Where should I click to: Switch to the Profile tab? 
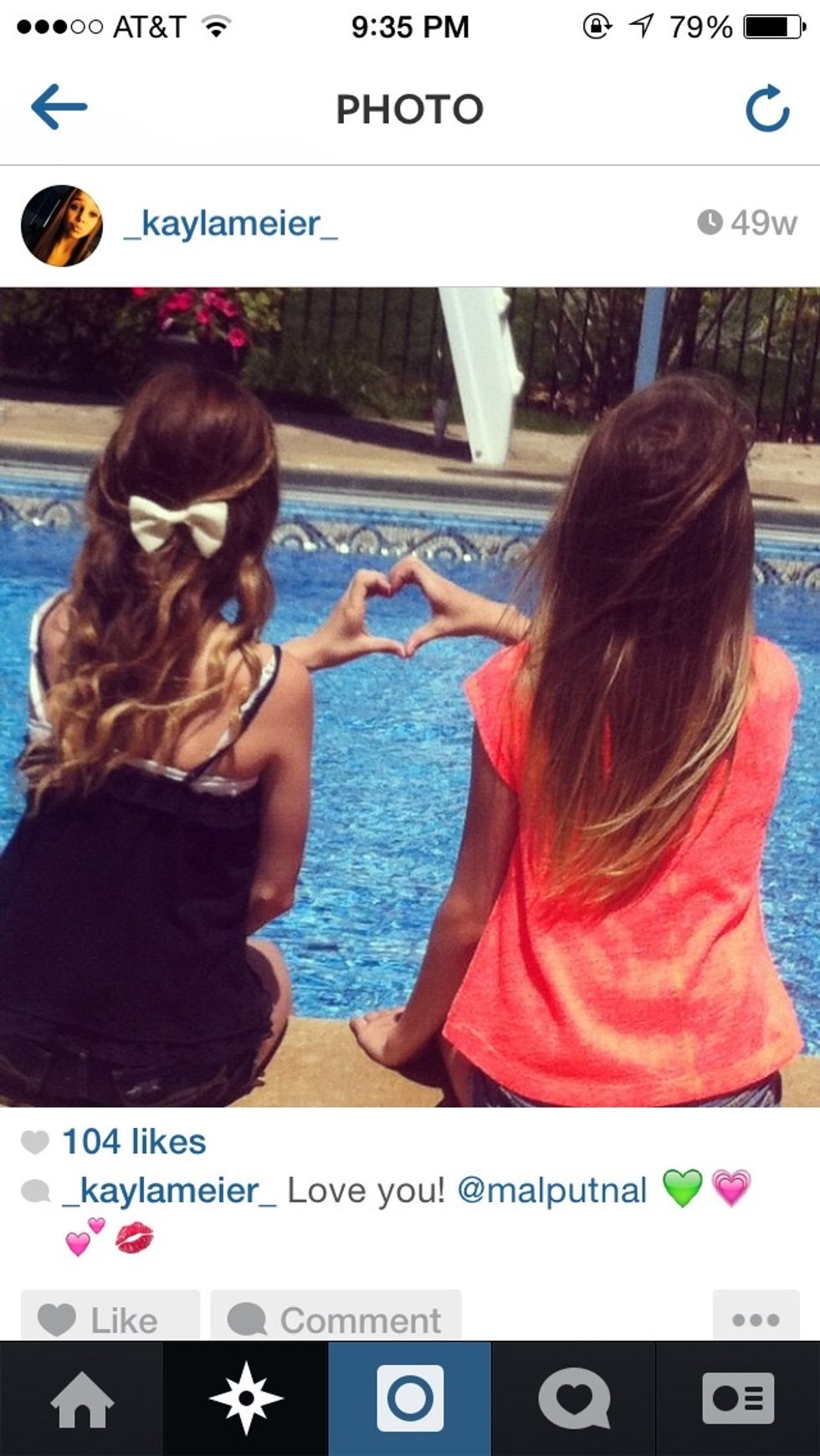point(737,1399)
